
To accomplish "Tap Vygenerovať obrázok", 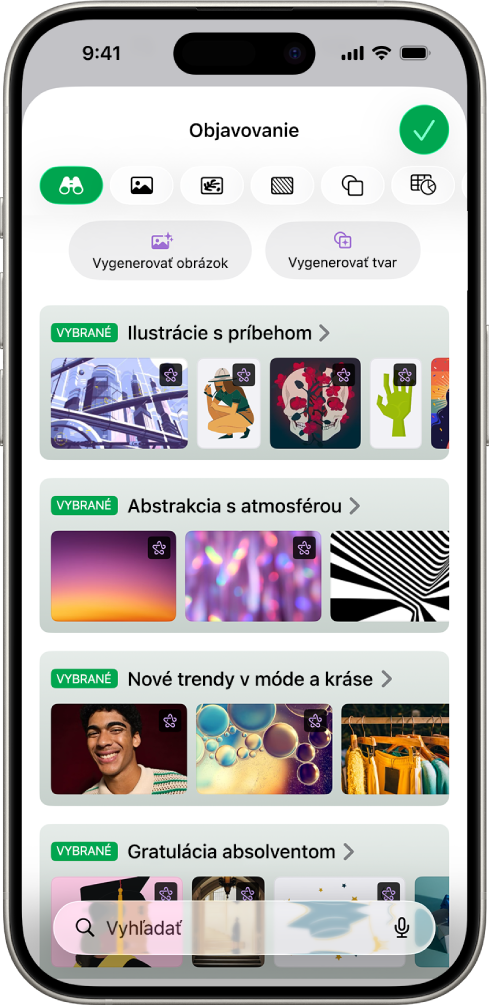I will coord(160,251).
